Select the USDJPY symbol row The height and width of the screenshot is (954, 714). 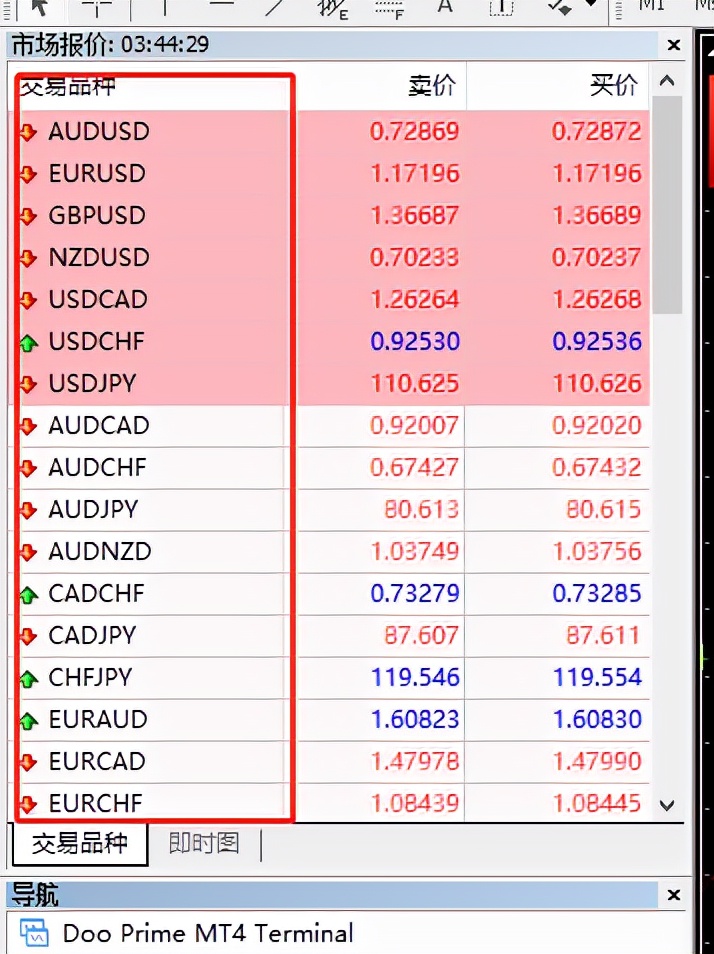(x=92, y=384)
